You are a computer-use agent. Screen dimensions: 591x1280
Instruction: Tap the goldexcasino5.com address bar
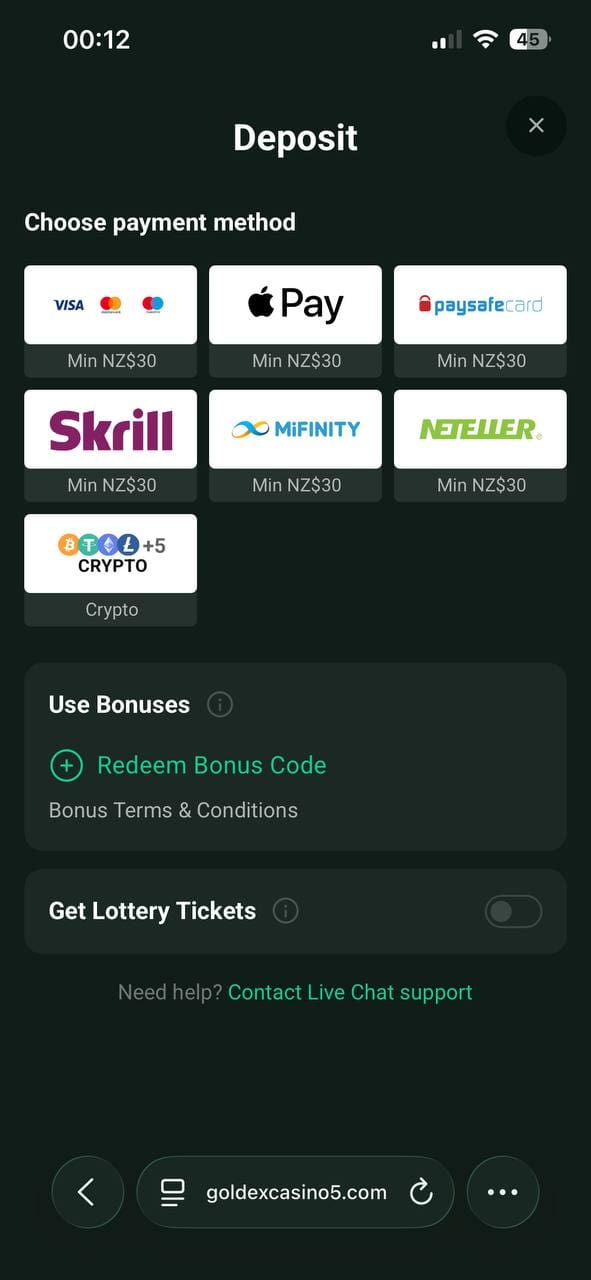295,1192
